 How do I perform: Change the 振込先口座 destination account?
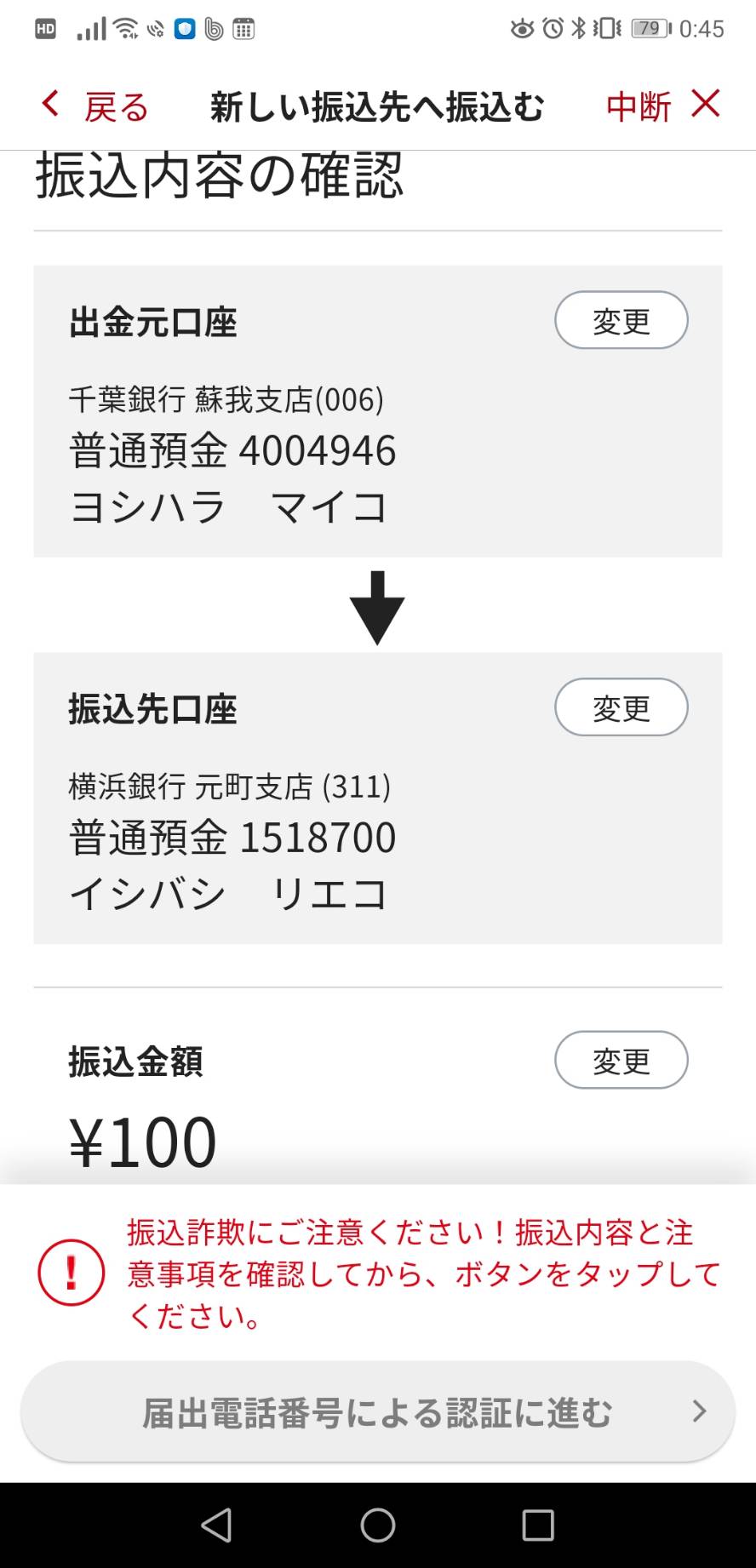[x=621, y=707]
